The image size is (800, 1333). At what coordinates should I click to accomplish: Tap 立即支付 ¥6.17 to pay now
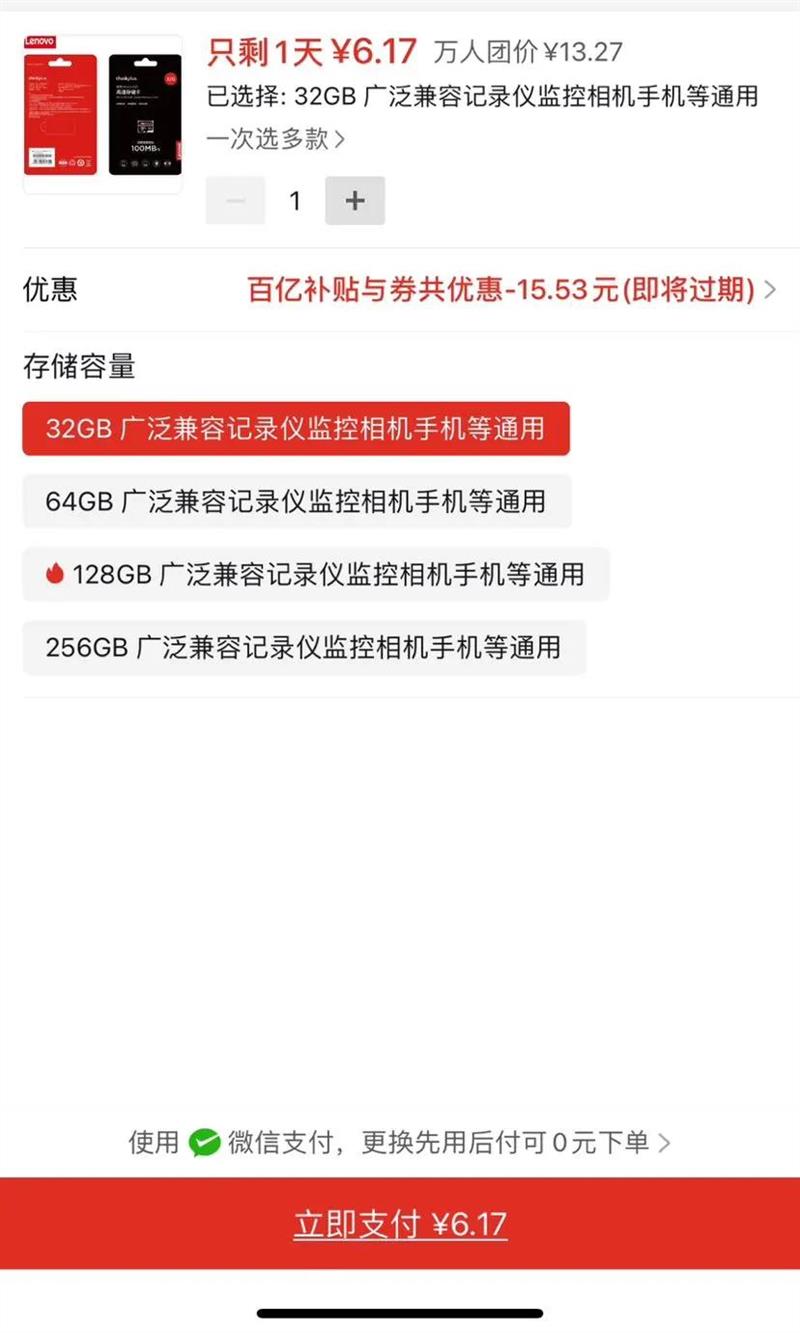coord(400,1224)
